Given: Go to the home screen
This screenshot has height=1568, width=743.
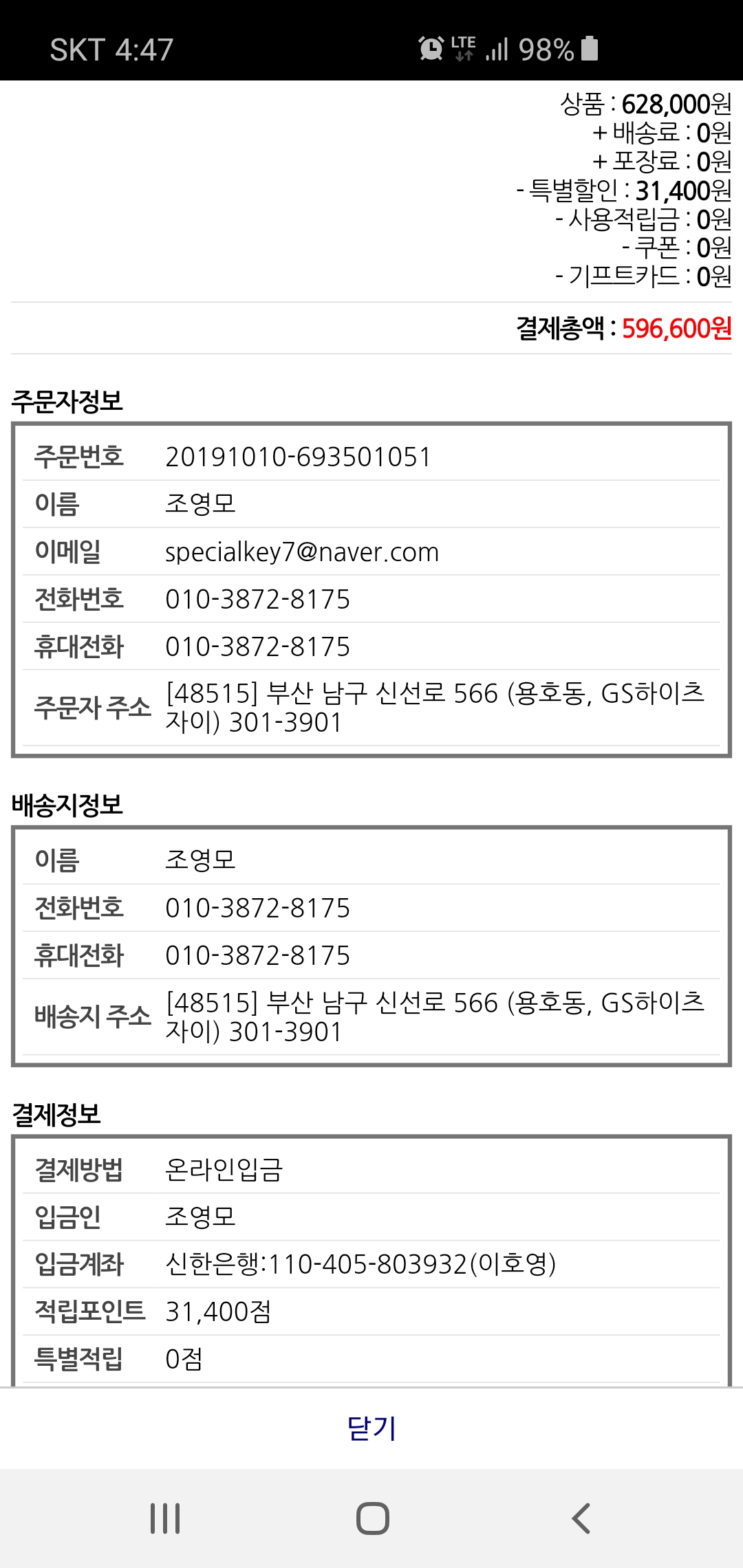Looking at the screenshot, I should coord(372,1518).
